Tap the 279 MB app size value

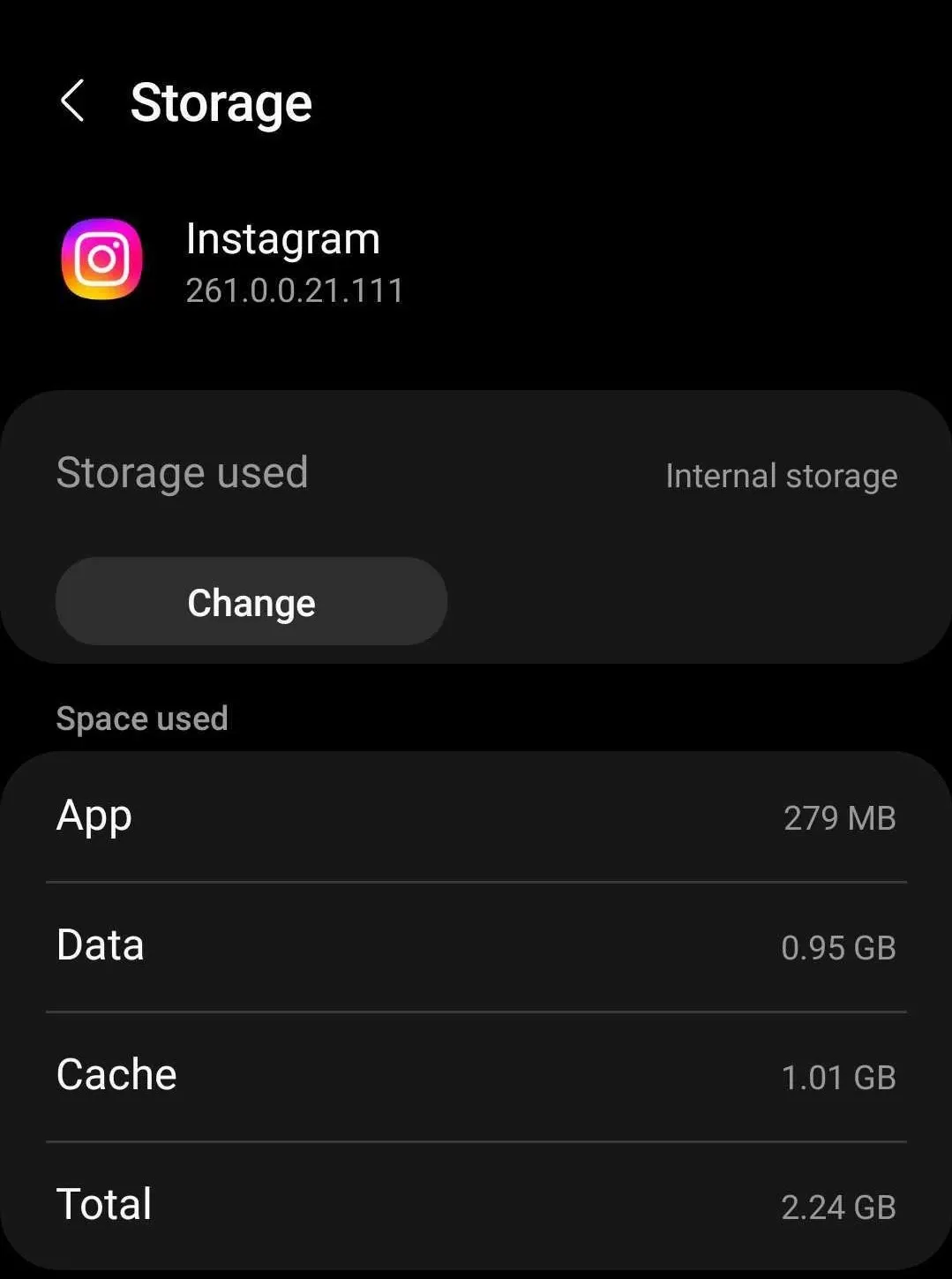pyautogui.click(x=840, y=818)
